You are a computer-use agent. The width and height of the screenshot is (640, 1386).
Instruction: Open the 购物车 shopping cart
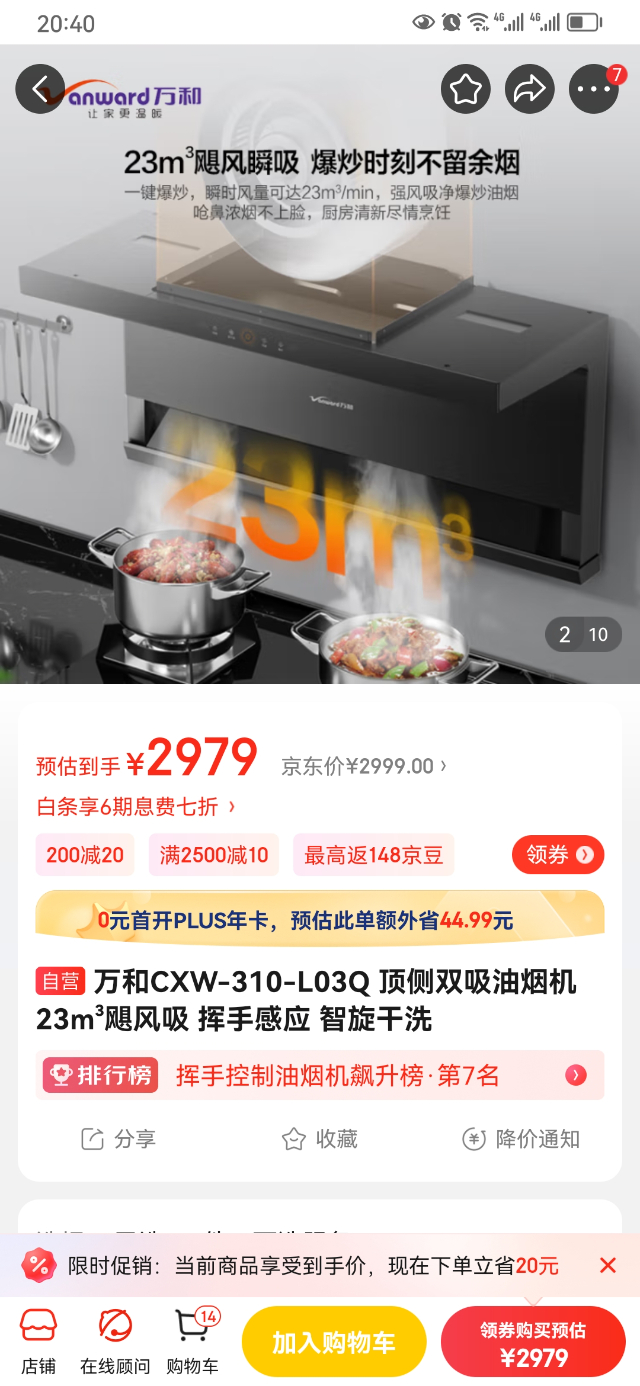click(192, 1342)
